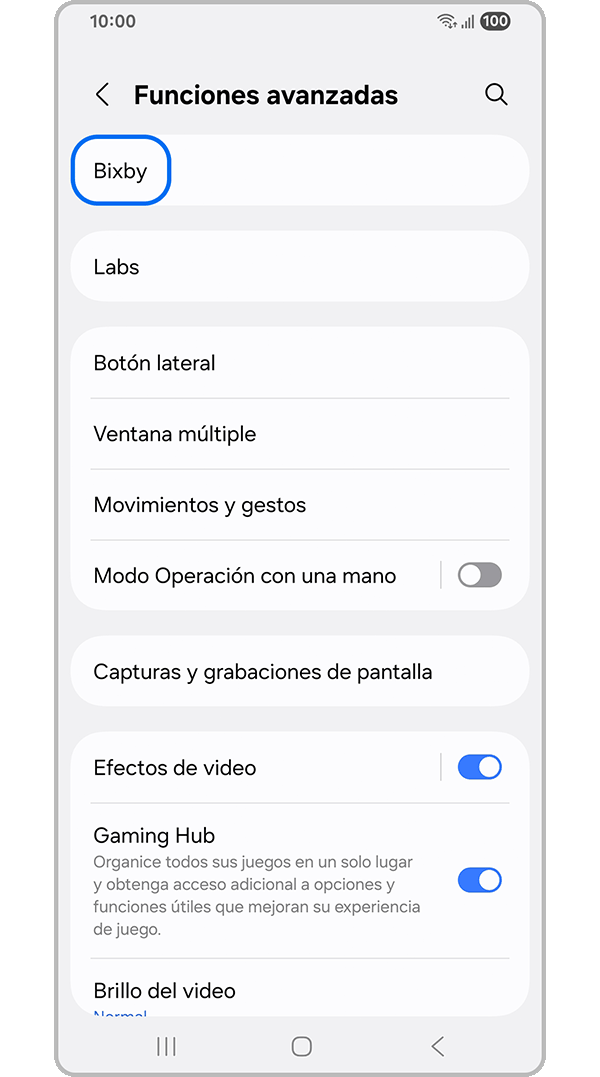Open Bixby settings

coord(121,171)
